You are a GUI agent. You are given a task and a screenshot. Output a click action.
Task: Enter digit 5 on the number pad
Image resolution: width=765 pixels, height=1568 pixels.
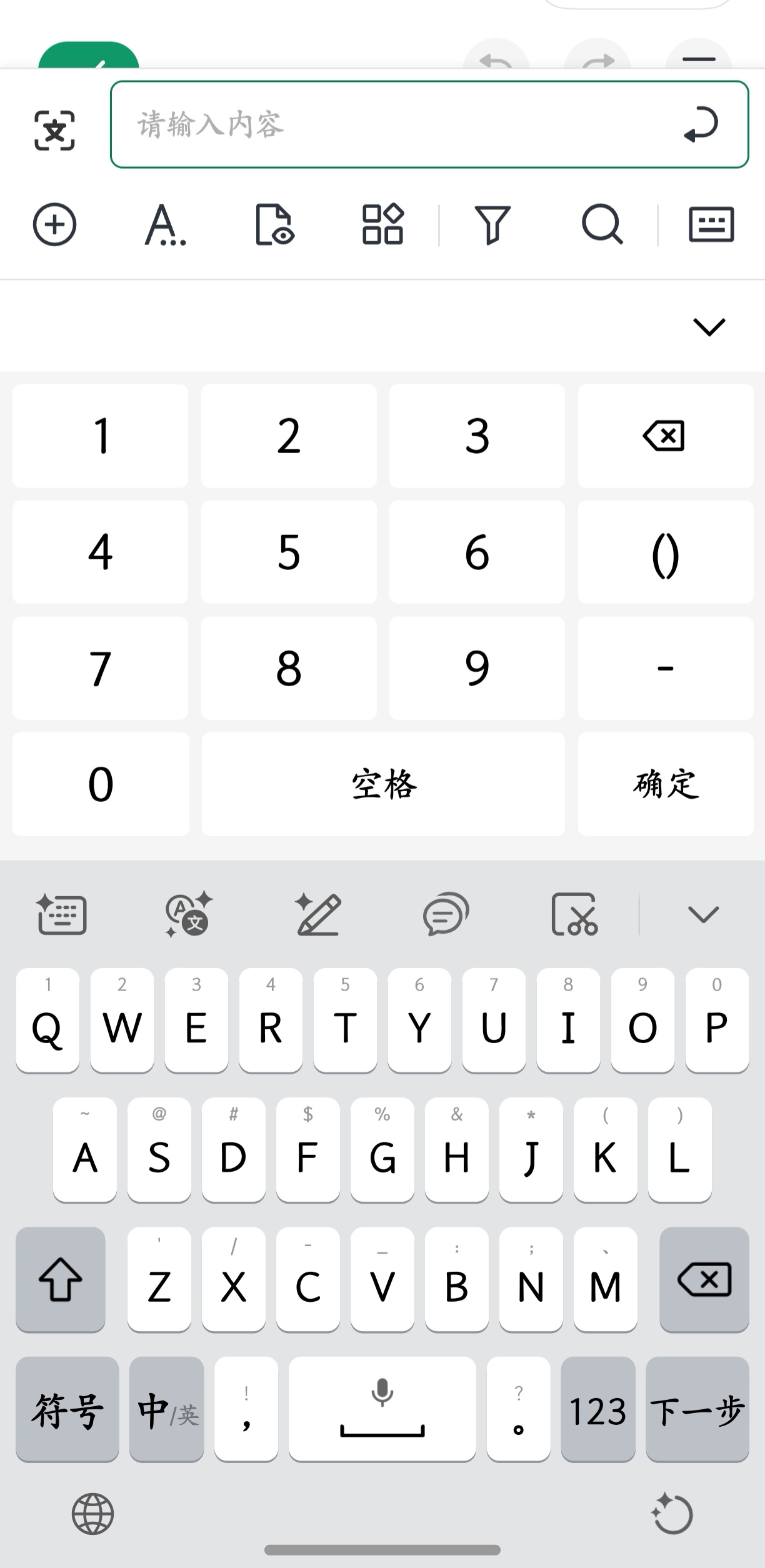pos(289,552)
